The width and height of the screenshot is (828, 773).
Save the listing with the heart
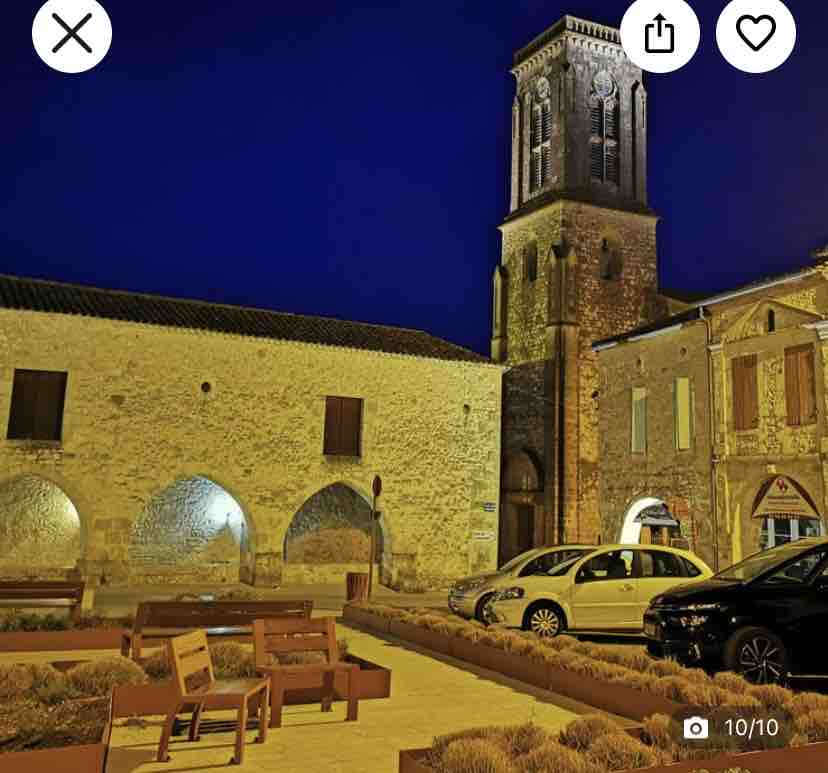pos(756,33)
